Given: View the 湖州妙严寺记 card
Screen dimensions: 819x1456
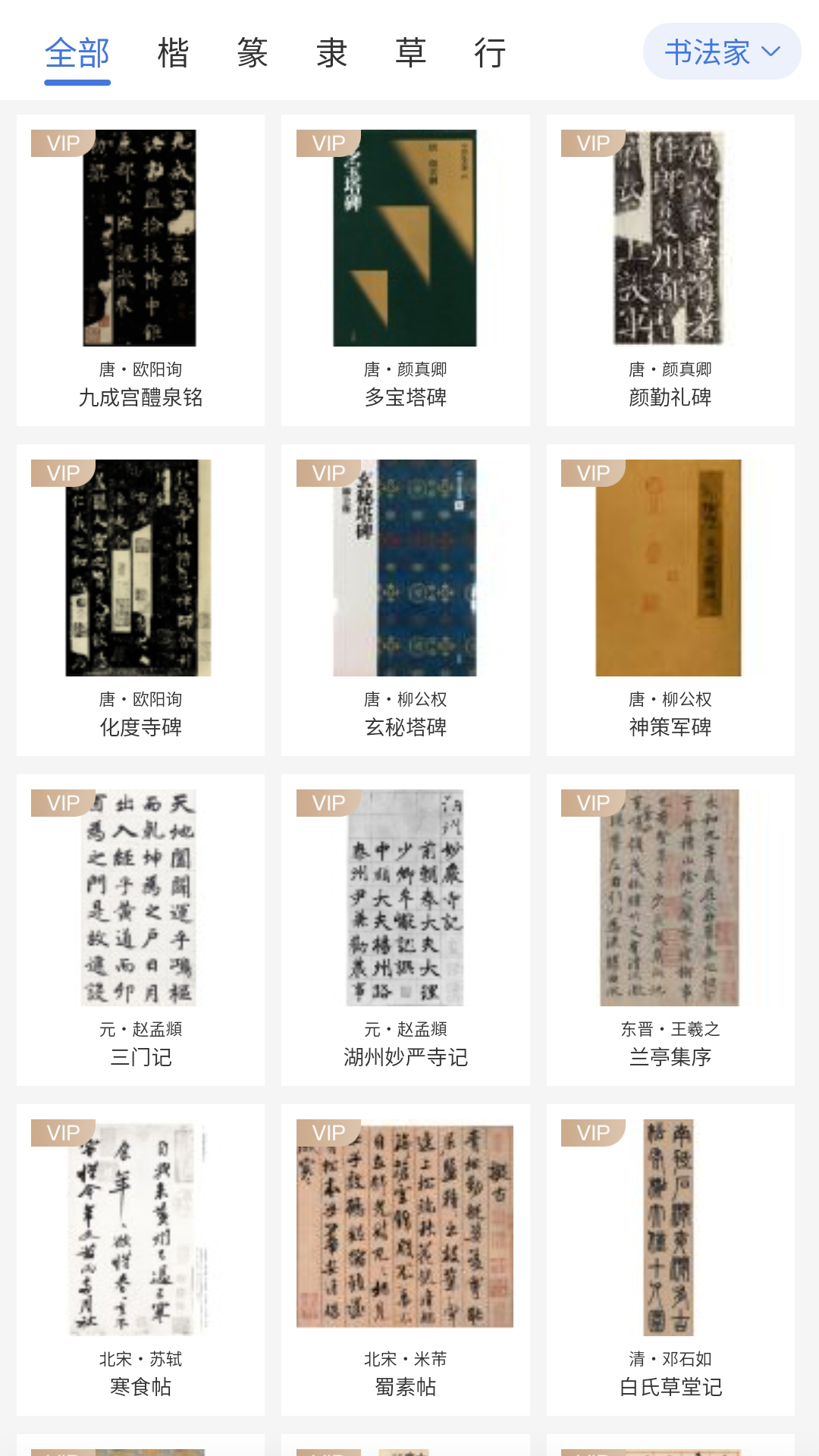Looking at the screenshot, I should point(405,929).
